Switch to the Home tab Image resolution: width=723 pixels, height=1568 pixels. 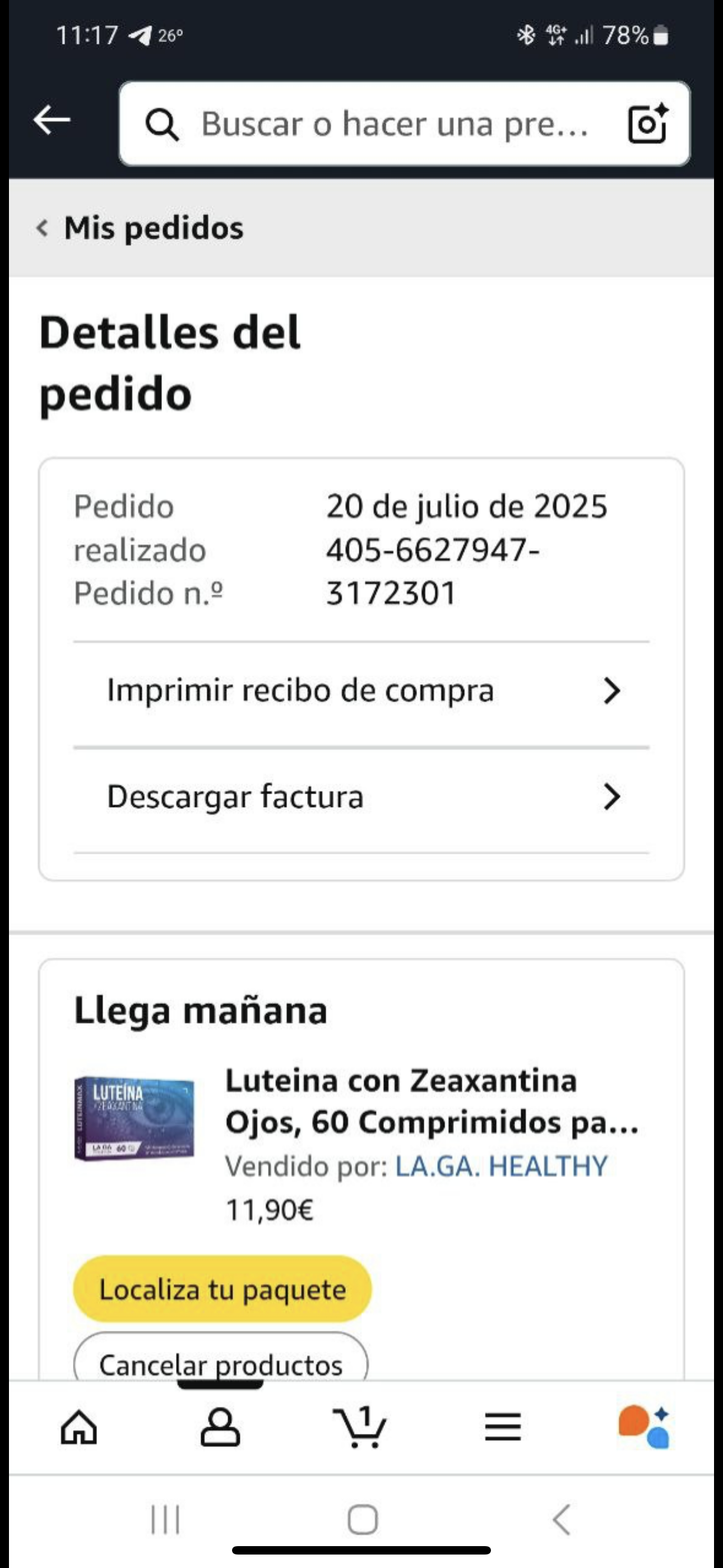coord(79,1427)
